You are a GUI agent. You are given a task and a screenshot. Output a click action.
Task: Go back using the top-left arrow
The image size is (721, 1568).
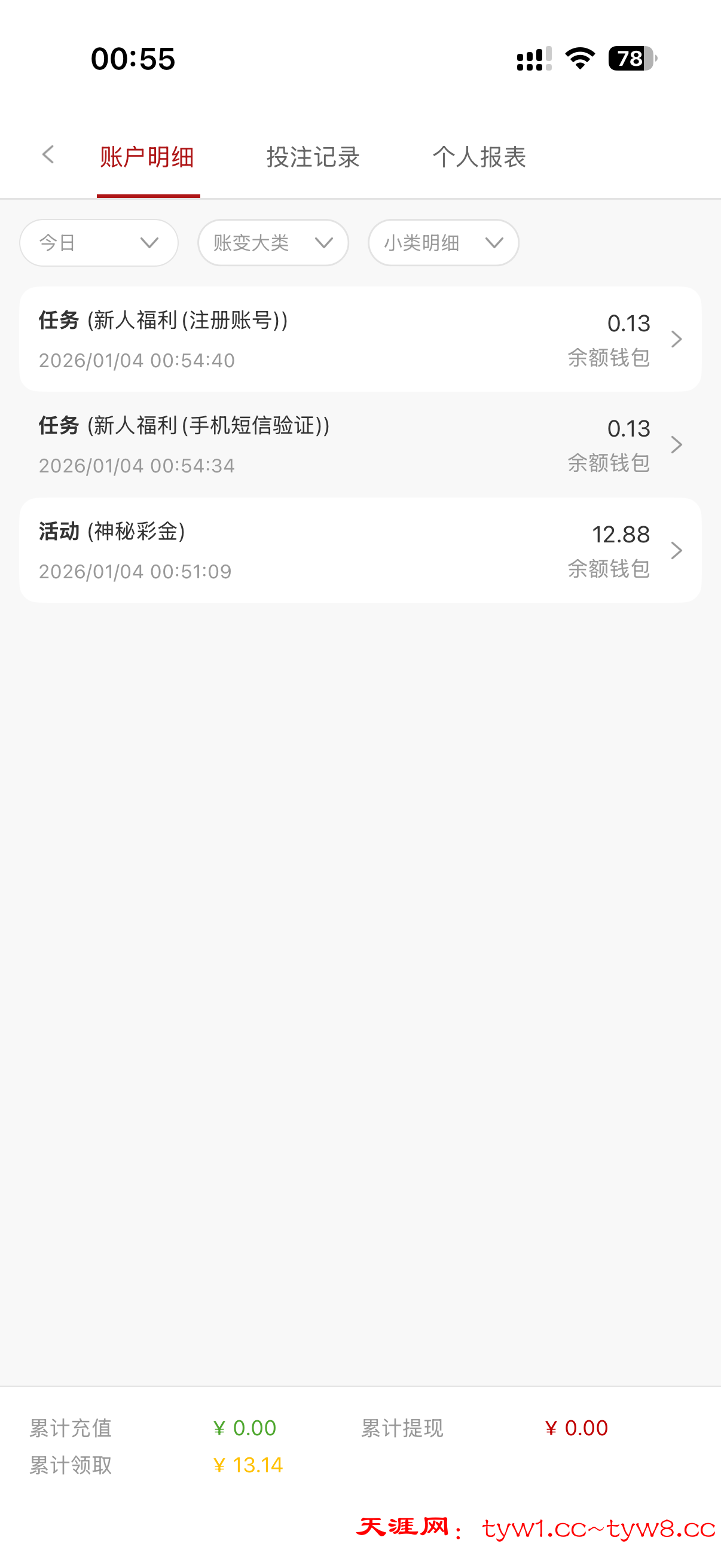pos(48,155)
